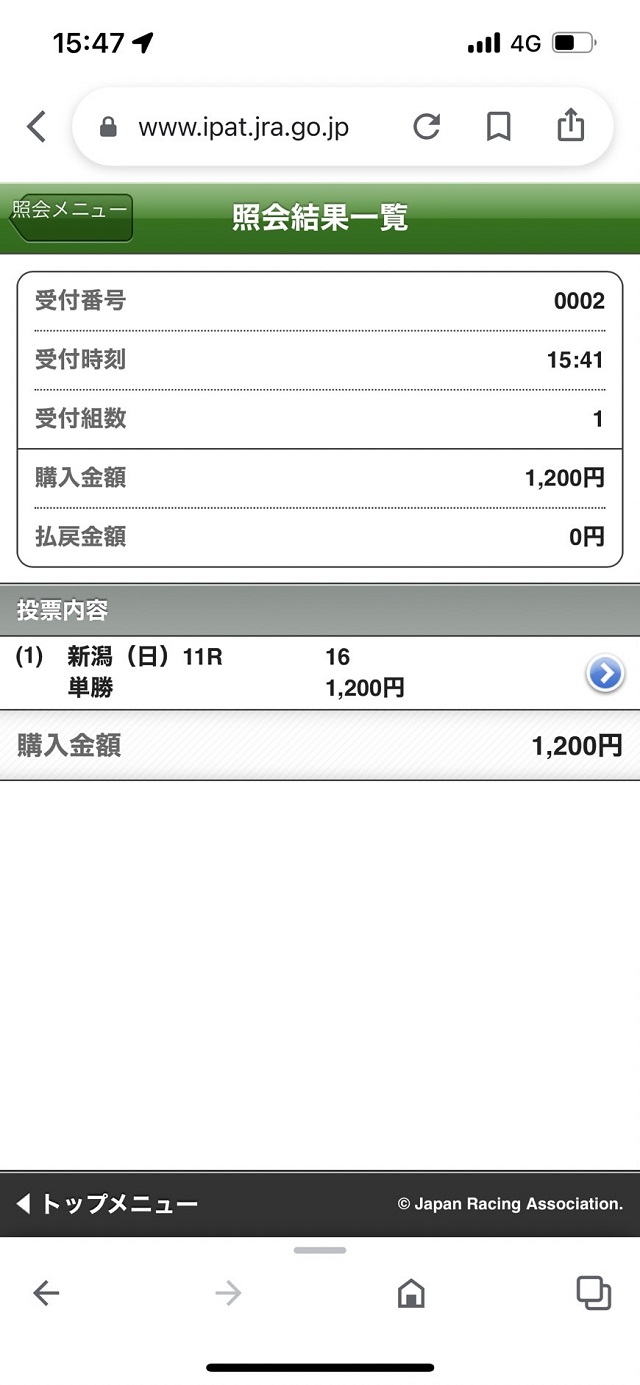The width and height of the screenshot is (640, 1385).
Task: Open details for the 新潟 11R 単勝 bet
Action: [x=604, y=674]
